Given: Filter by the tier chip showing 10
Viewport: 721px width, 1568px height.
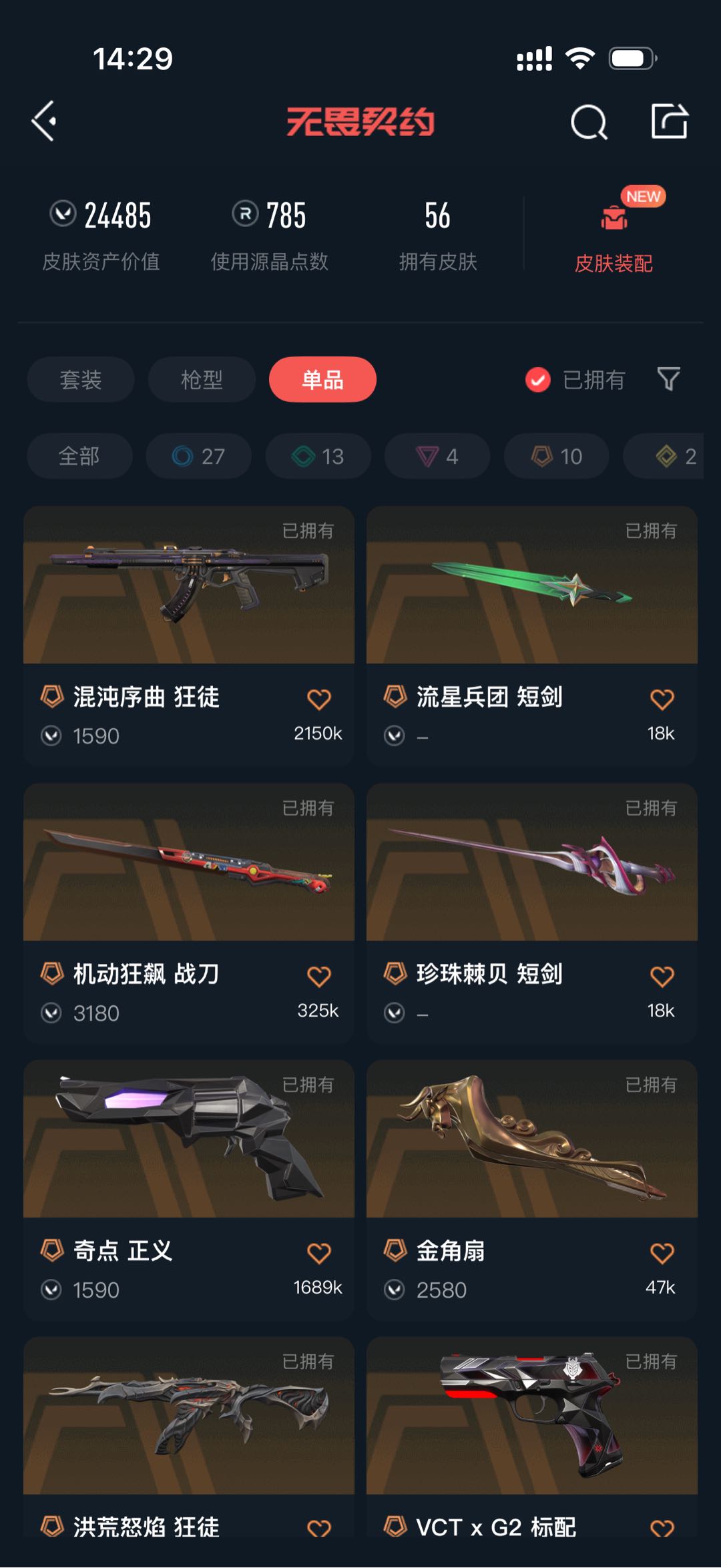Looking at the screenshot, I should point(557,457).
